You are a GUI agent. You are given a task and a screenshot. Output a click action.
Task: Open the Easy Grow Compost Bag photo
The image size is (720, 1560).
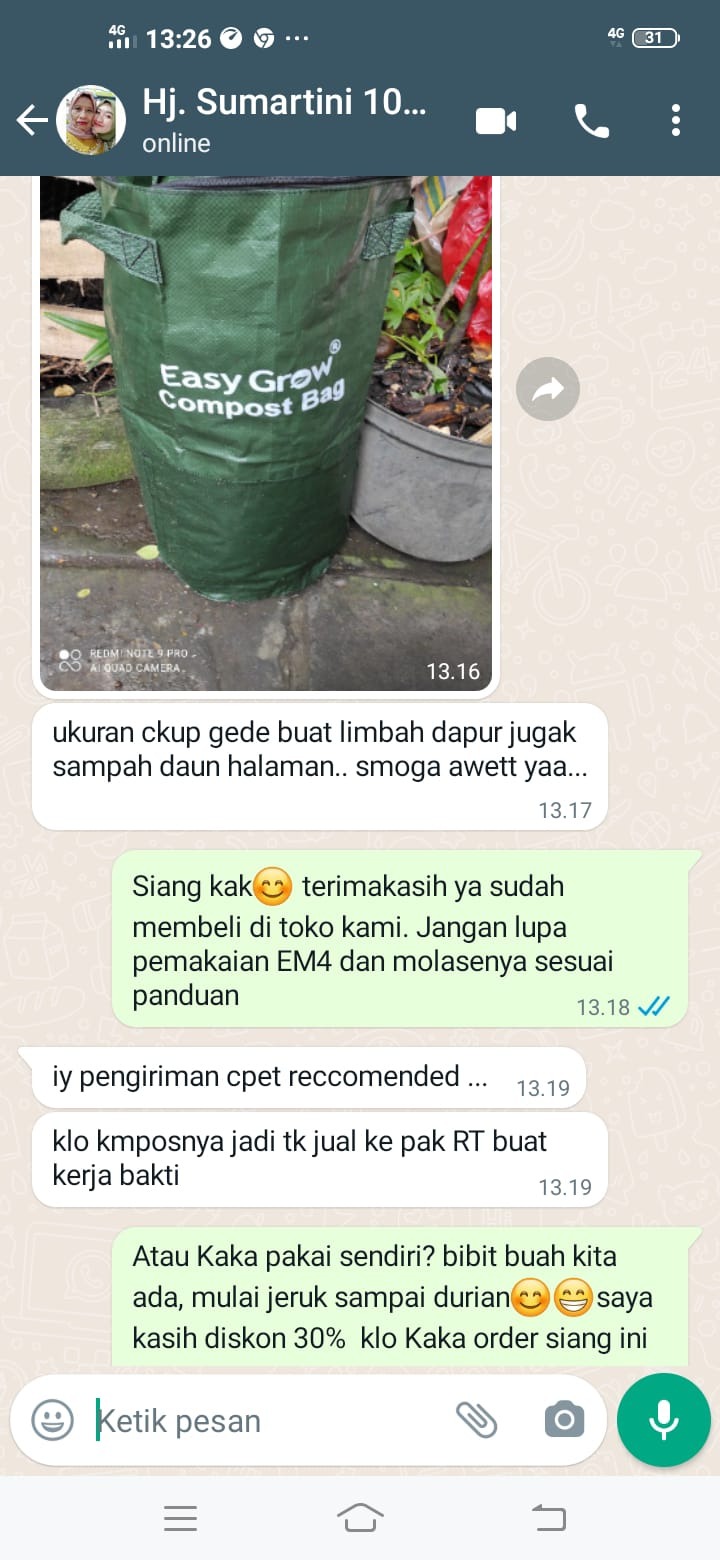(265, 430)
